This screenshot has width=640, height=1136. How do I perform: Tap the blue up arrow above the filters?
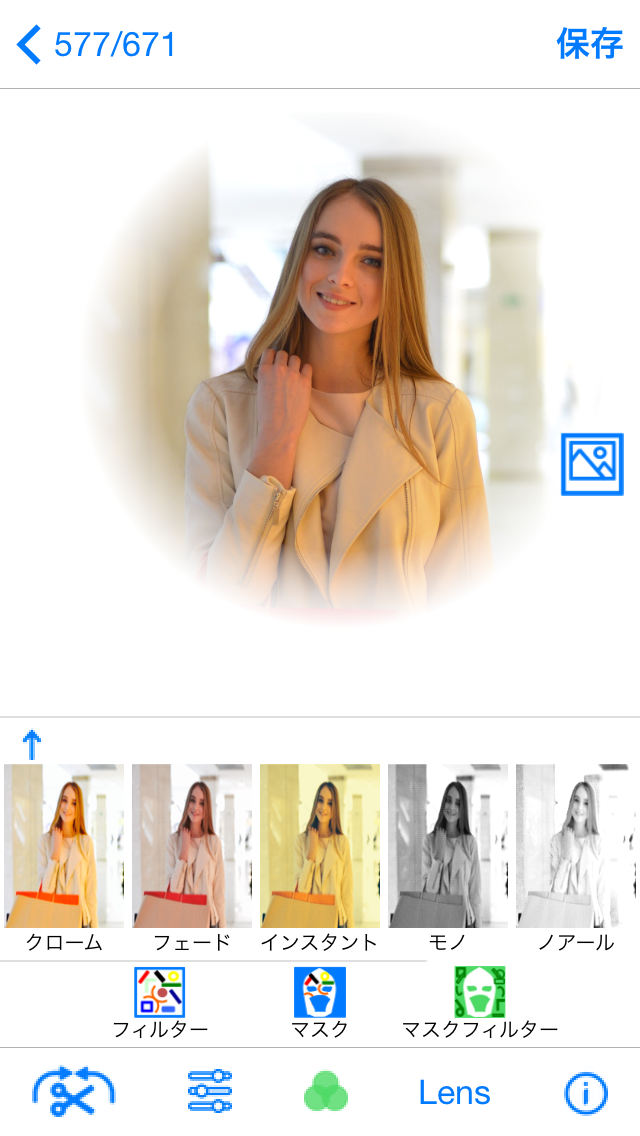pos(32,744)
